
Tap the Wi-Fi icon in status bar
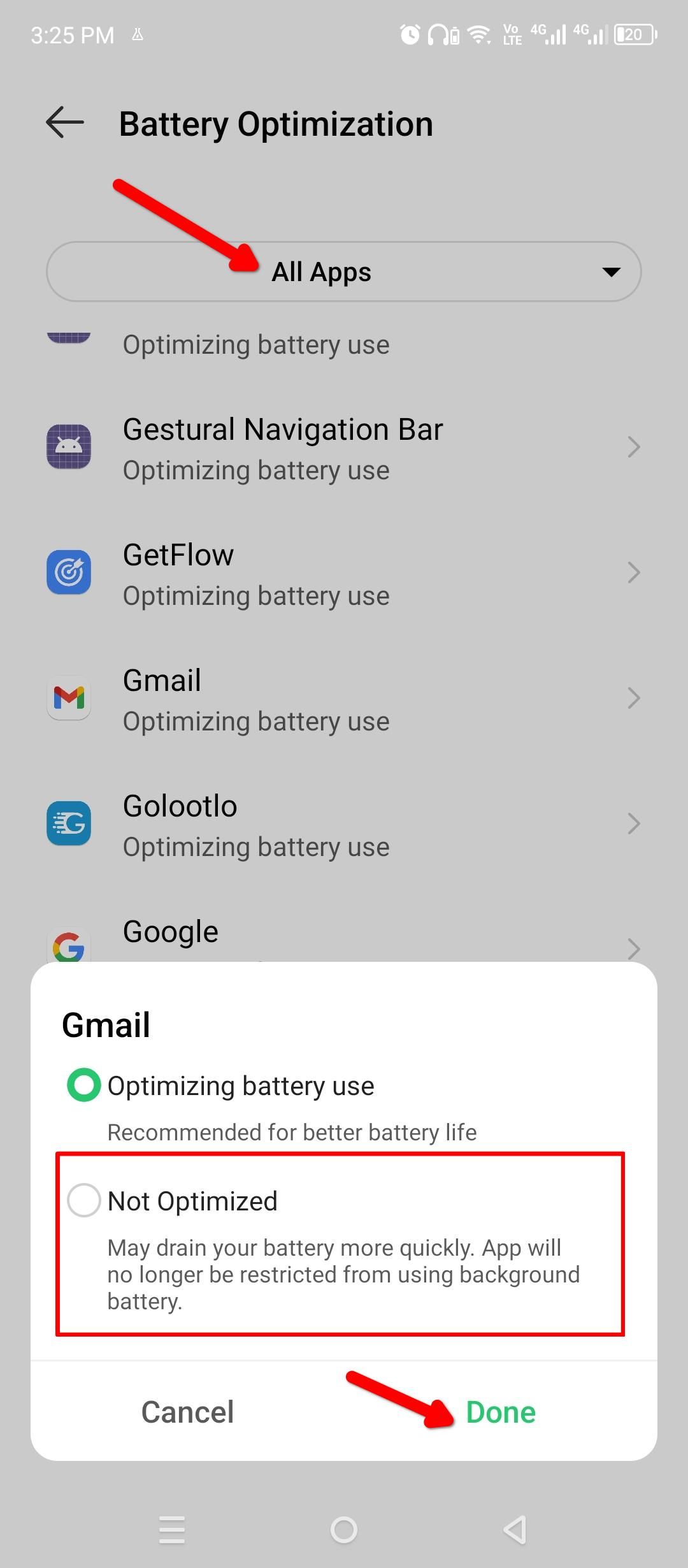click(478, 34)
